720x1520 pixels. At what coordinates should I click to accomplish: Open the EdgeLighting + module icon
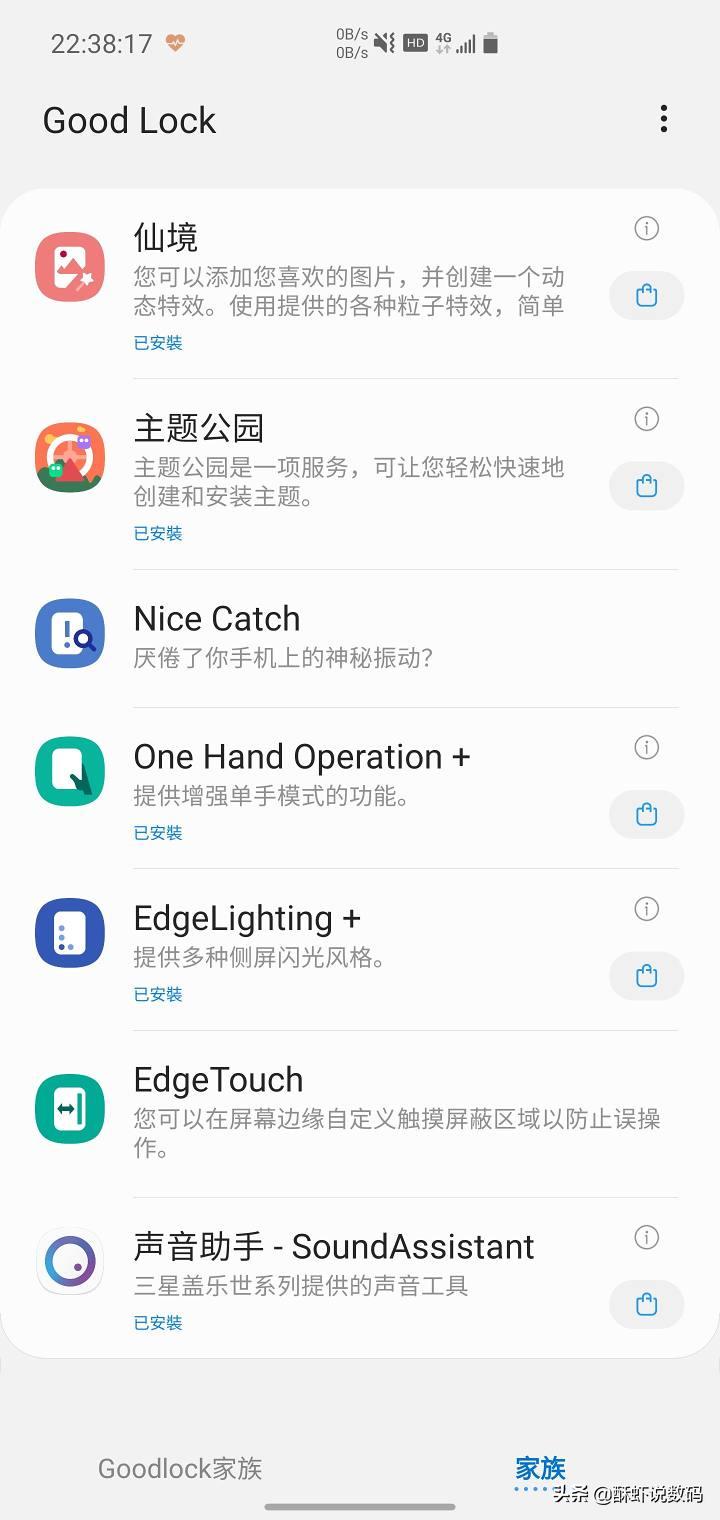[69, 932]
